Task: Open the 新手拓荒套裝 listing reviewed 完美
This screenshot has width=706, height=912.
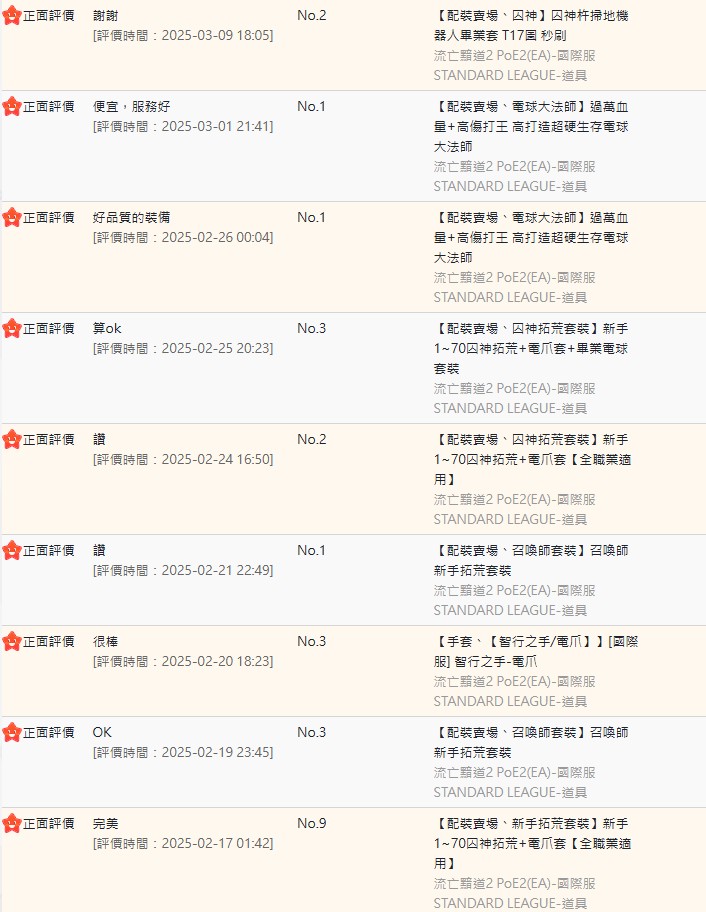Action: coord(532,842)
